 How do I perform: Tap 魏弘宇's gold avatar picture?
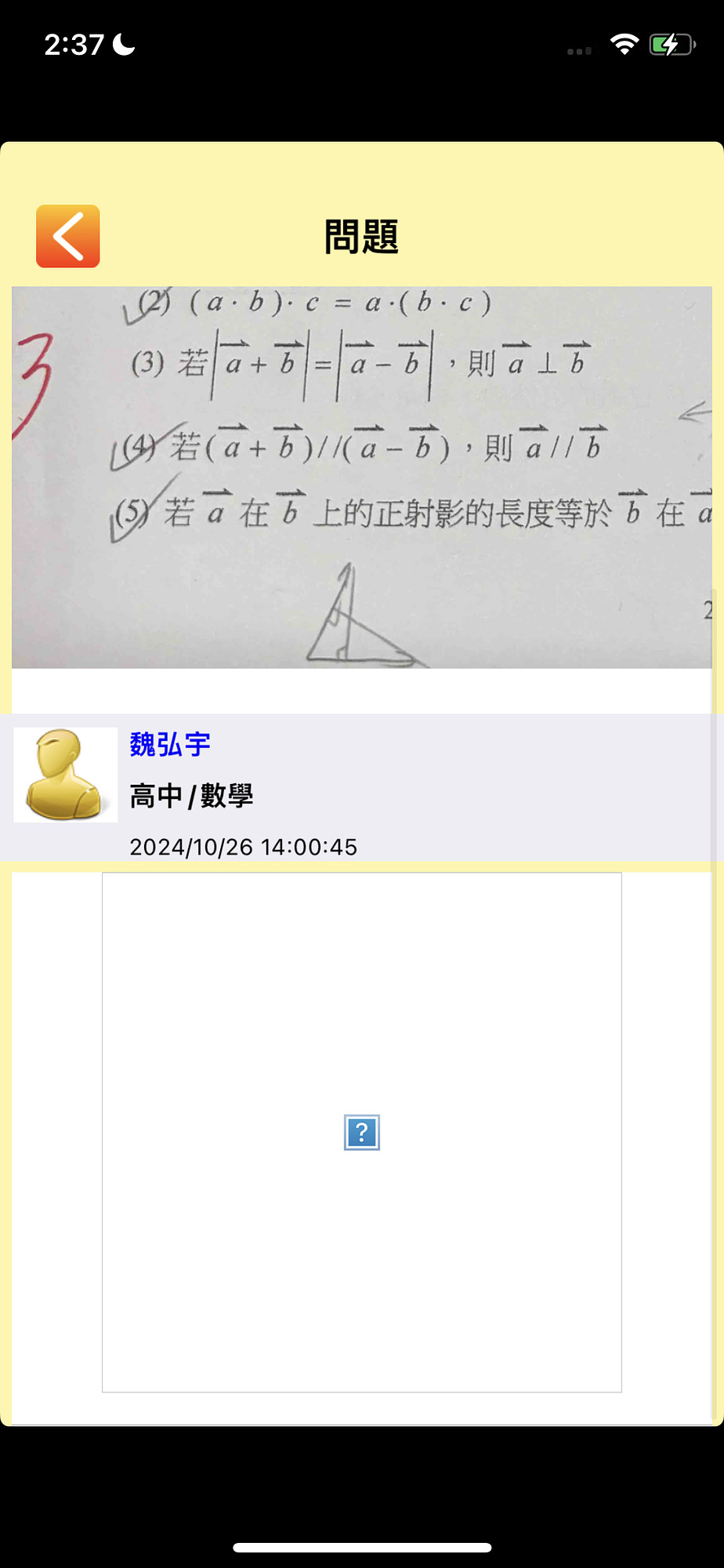pos(66,775)
